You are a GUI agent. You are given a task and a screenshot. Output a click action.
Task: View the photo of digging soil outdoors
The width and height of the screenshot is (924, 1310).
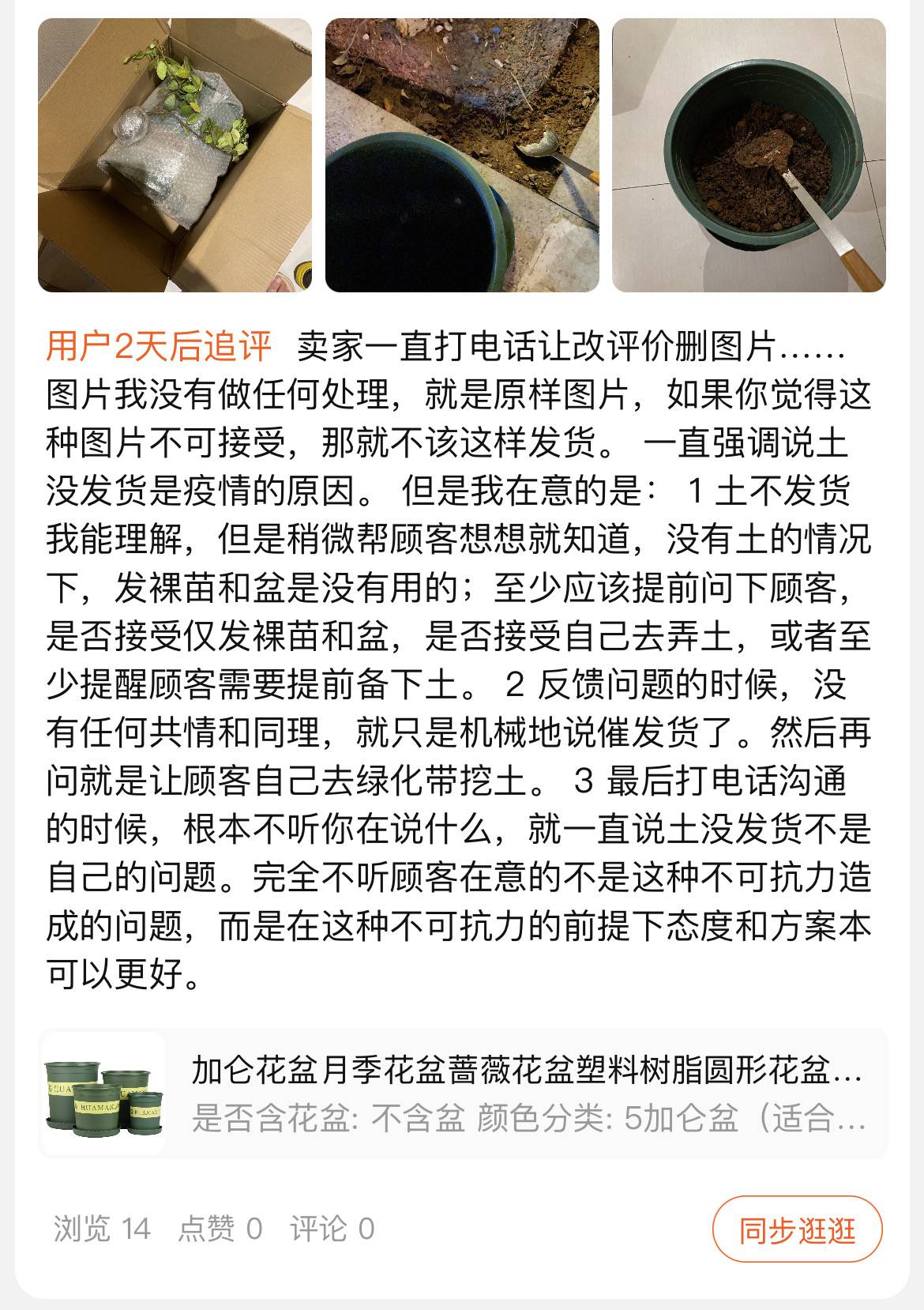click(462, 156)
